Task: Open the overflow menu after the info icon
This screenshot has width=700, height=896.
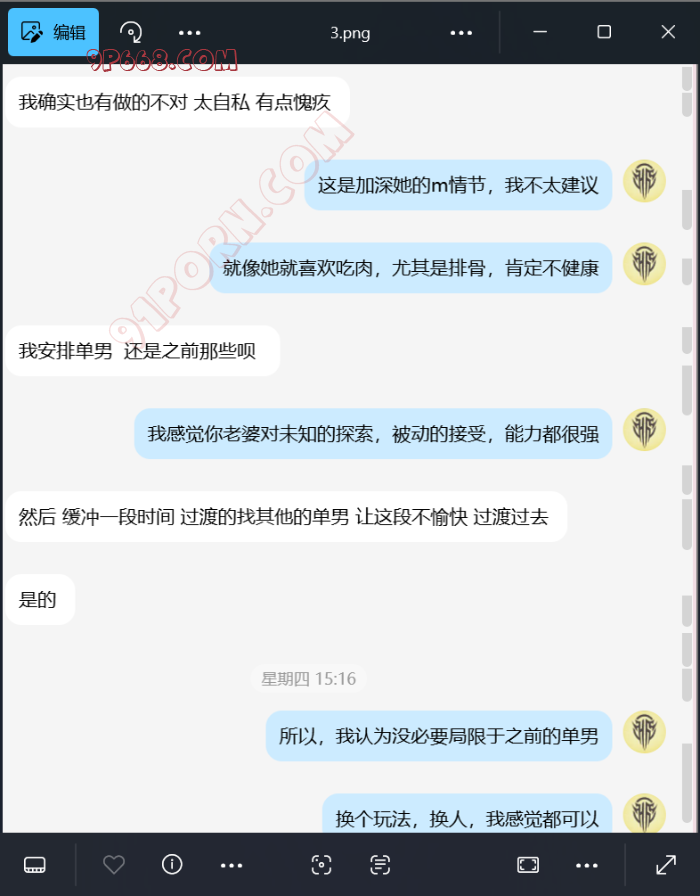Action: pyautogui.click(x=231, y=865)
